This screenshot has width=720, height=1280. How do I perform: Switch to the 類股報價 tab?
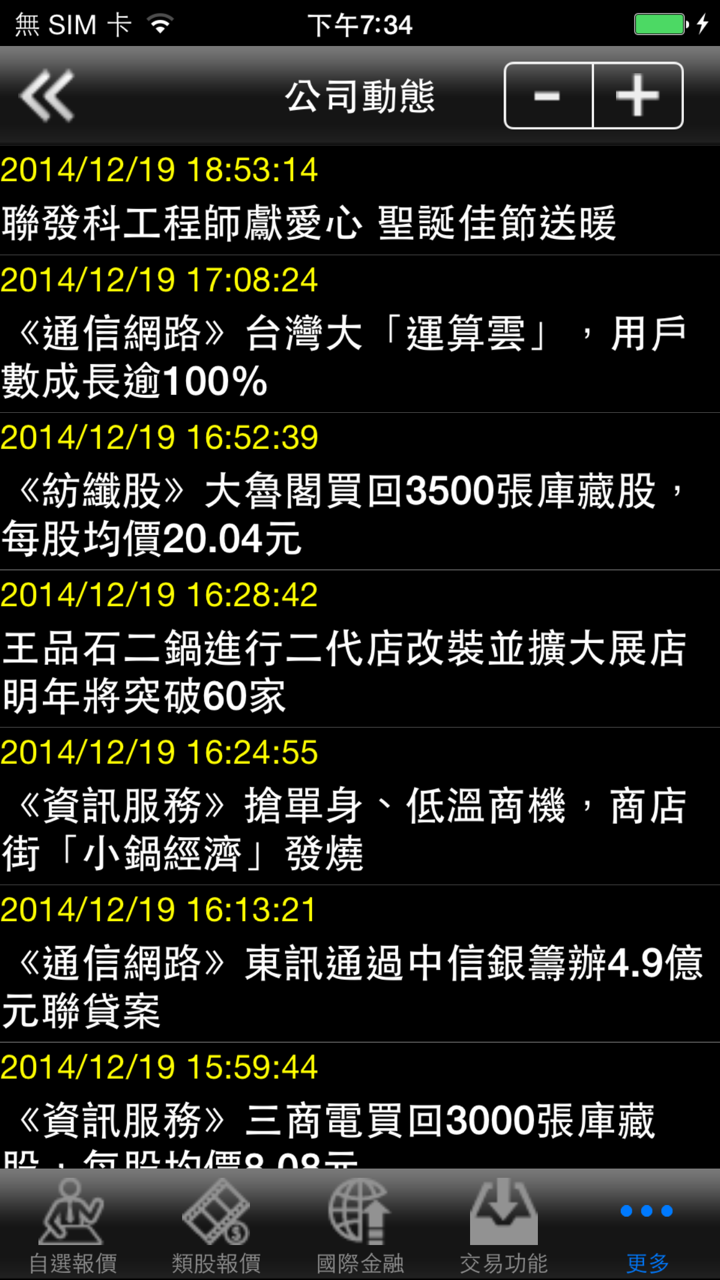tap(216, 1225)
